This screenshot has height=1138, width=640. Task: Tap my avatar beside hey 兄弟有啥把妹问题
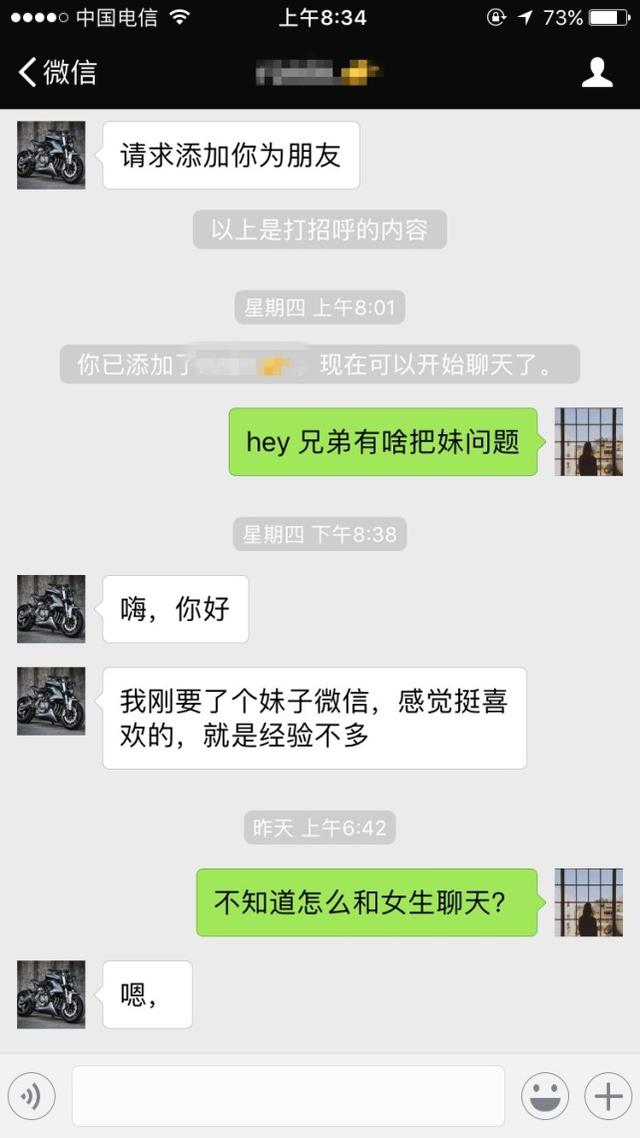588,441
